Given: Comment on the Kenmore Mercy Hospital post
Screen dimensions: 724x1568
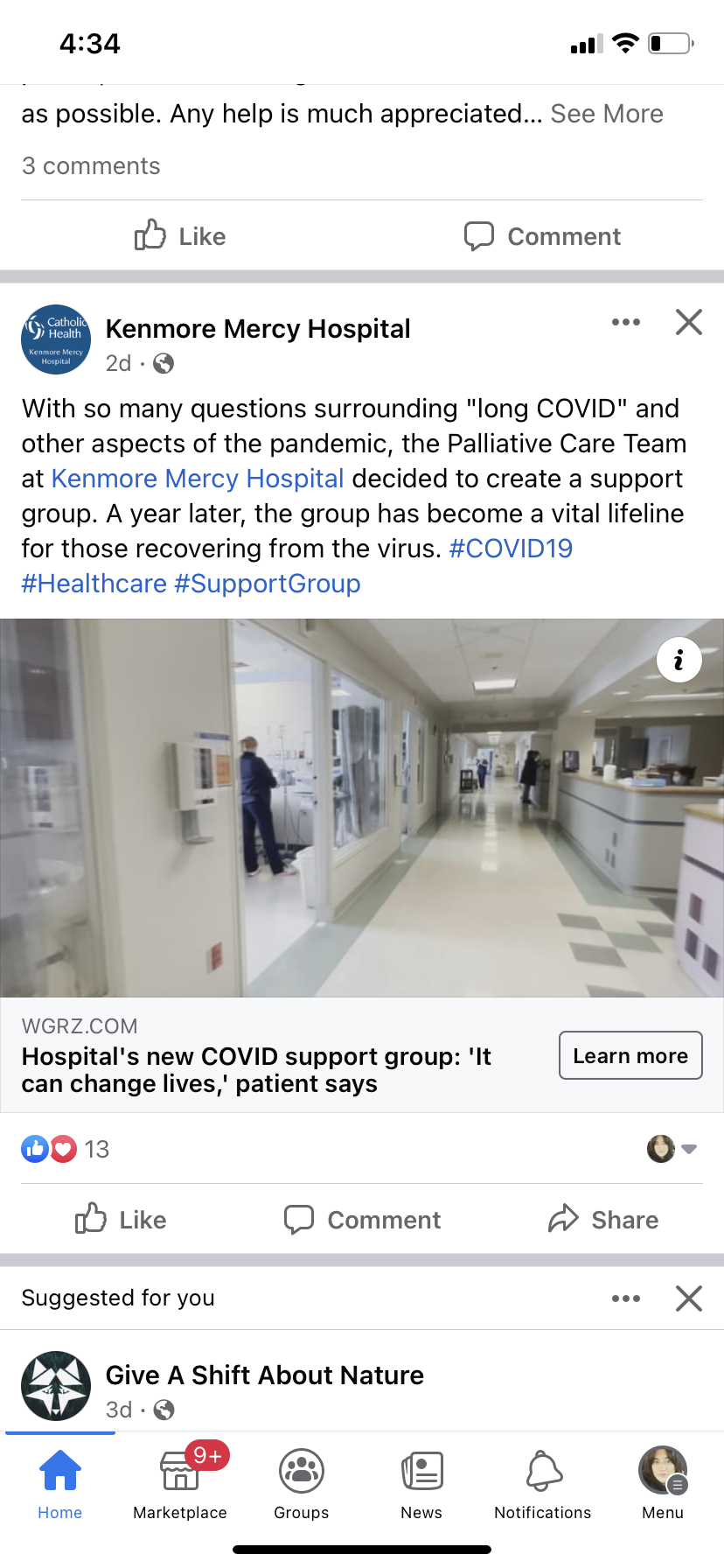Looking at the screenshot, I should pos(362,1220).
